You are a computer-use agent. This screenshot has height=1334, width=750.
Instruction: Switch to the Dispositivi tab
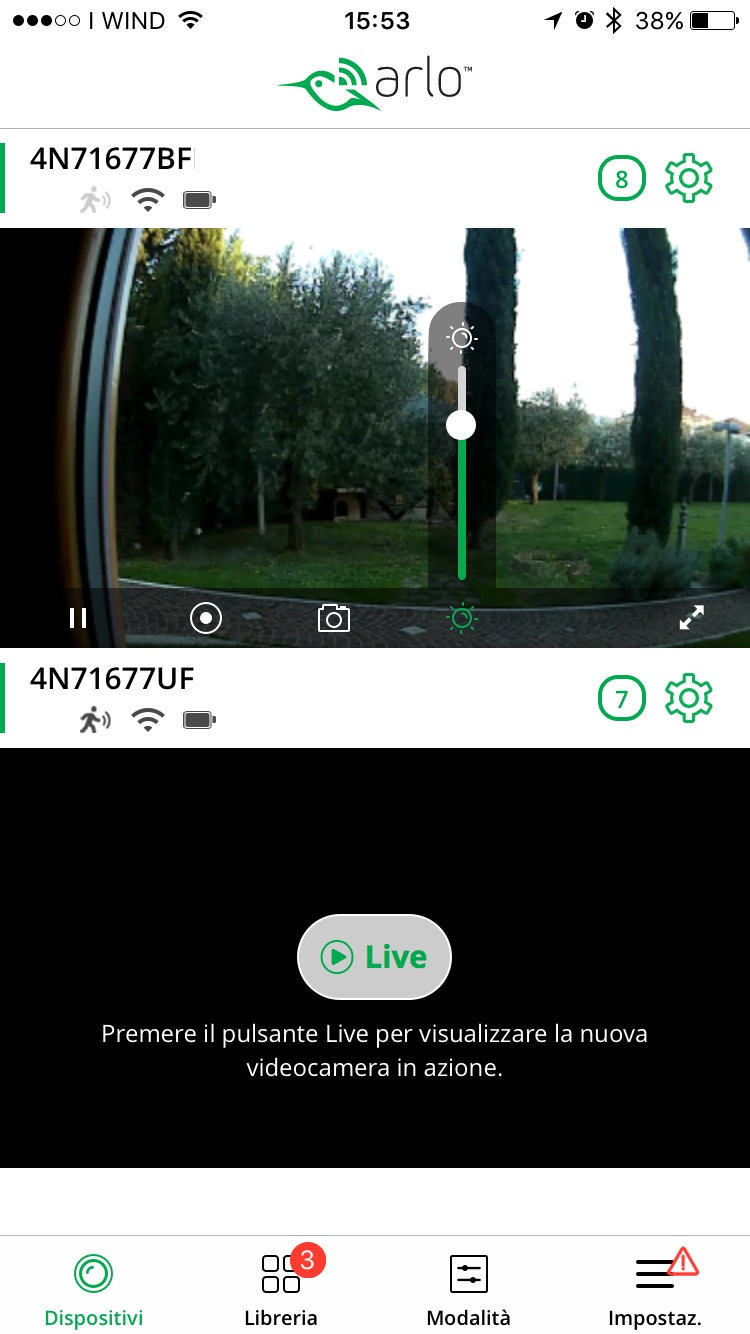94,1288
